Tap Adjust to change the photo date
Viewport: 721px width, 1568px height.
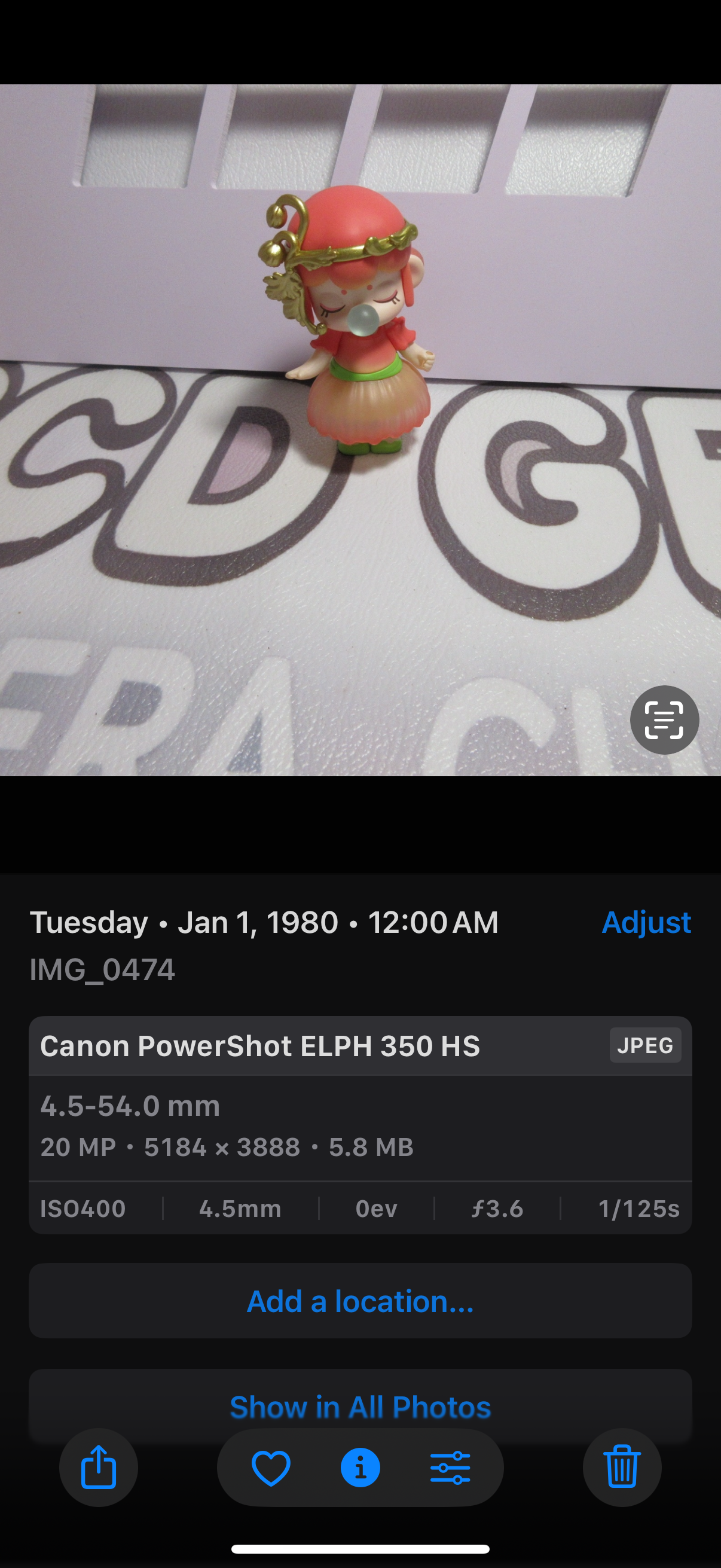[x=646, y=922]
